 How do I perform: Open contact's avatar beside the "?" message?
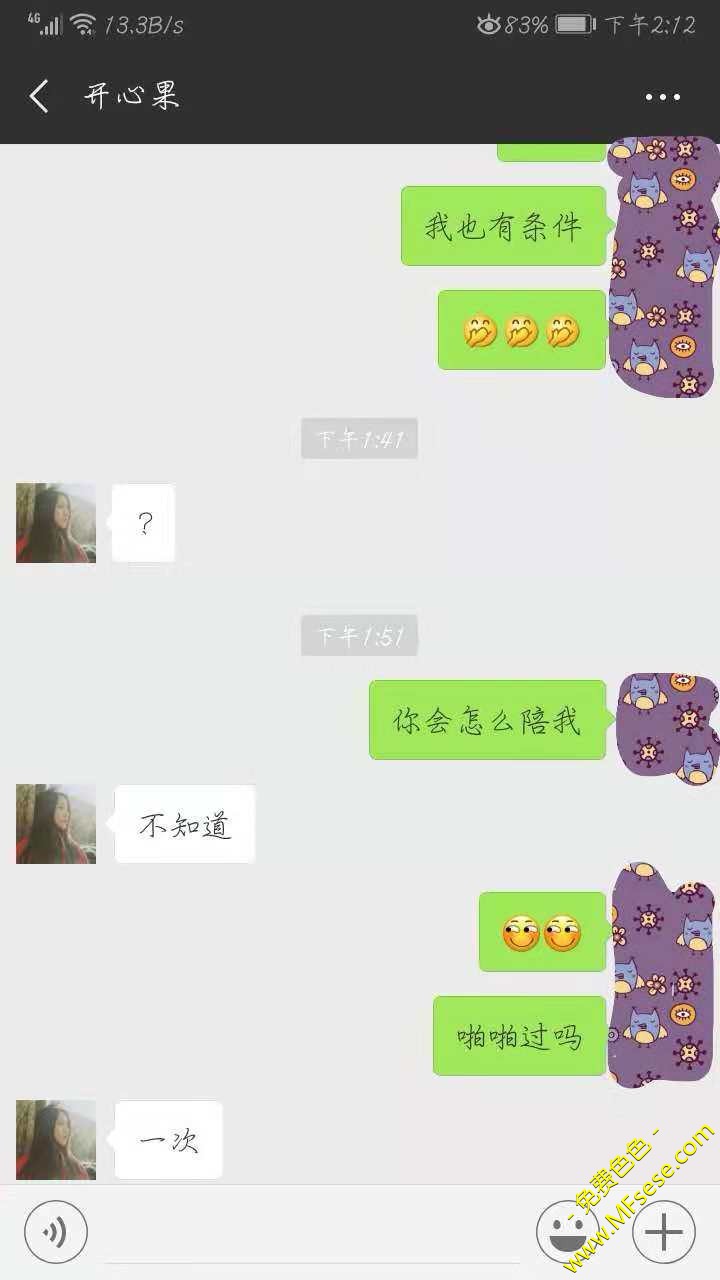click(56, 523)
